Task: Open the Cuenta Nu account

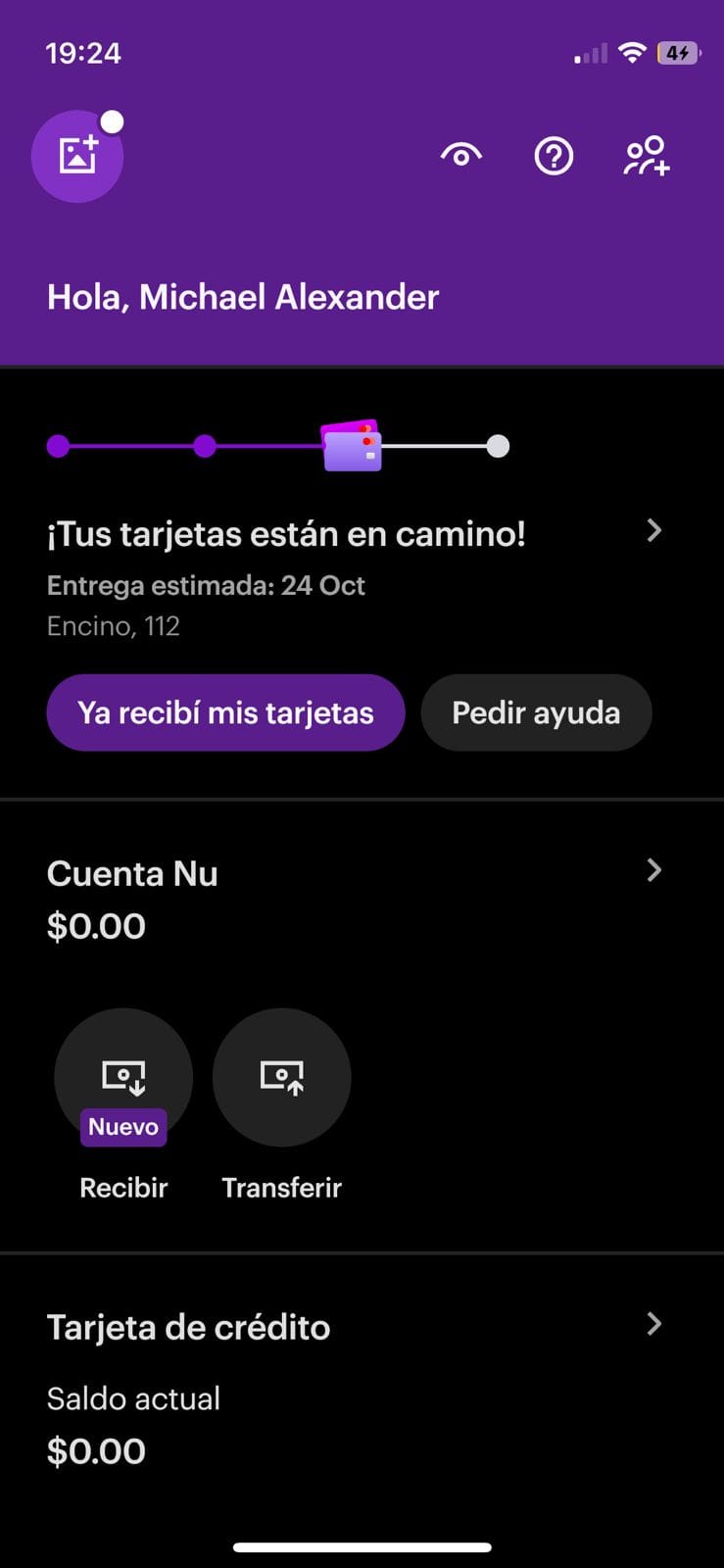Action: coord(653,870)
